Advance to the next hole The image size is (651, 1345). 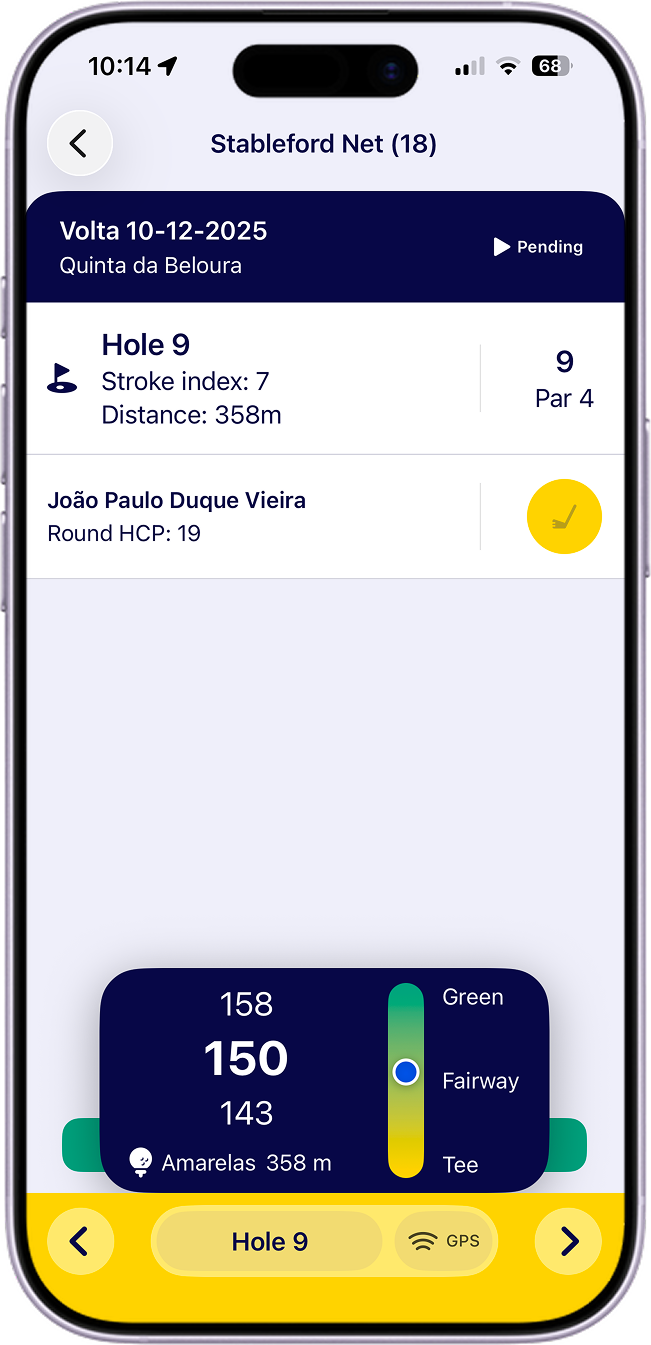click(x=568, y=1241)
